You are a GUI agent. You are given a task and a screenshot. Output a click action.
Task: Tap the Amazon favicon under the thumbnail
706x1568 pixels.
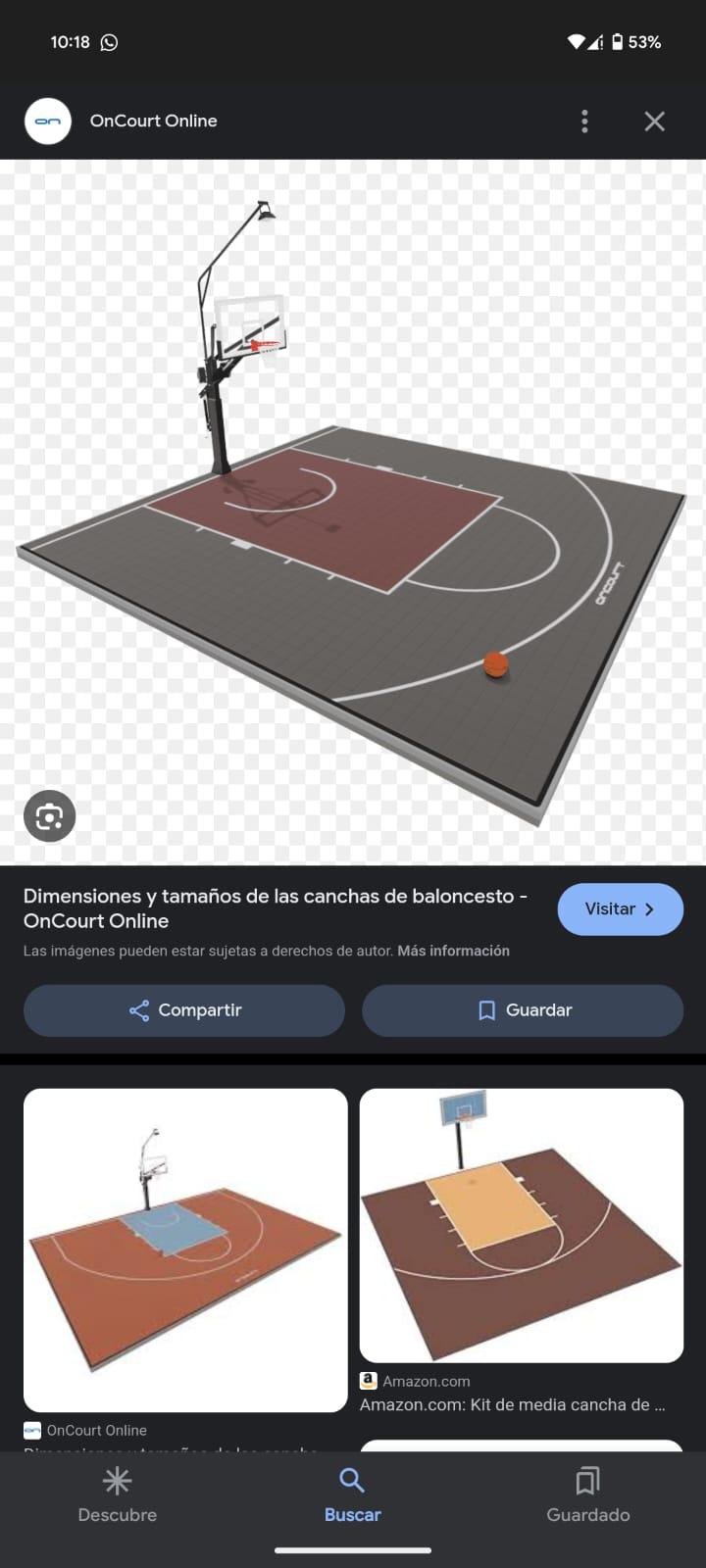368,1381
